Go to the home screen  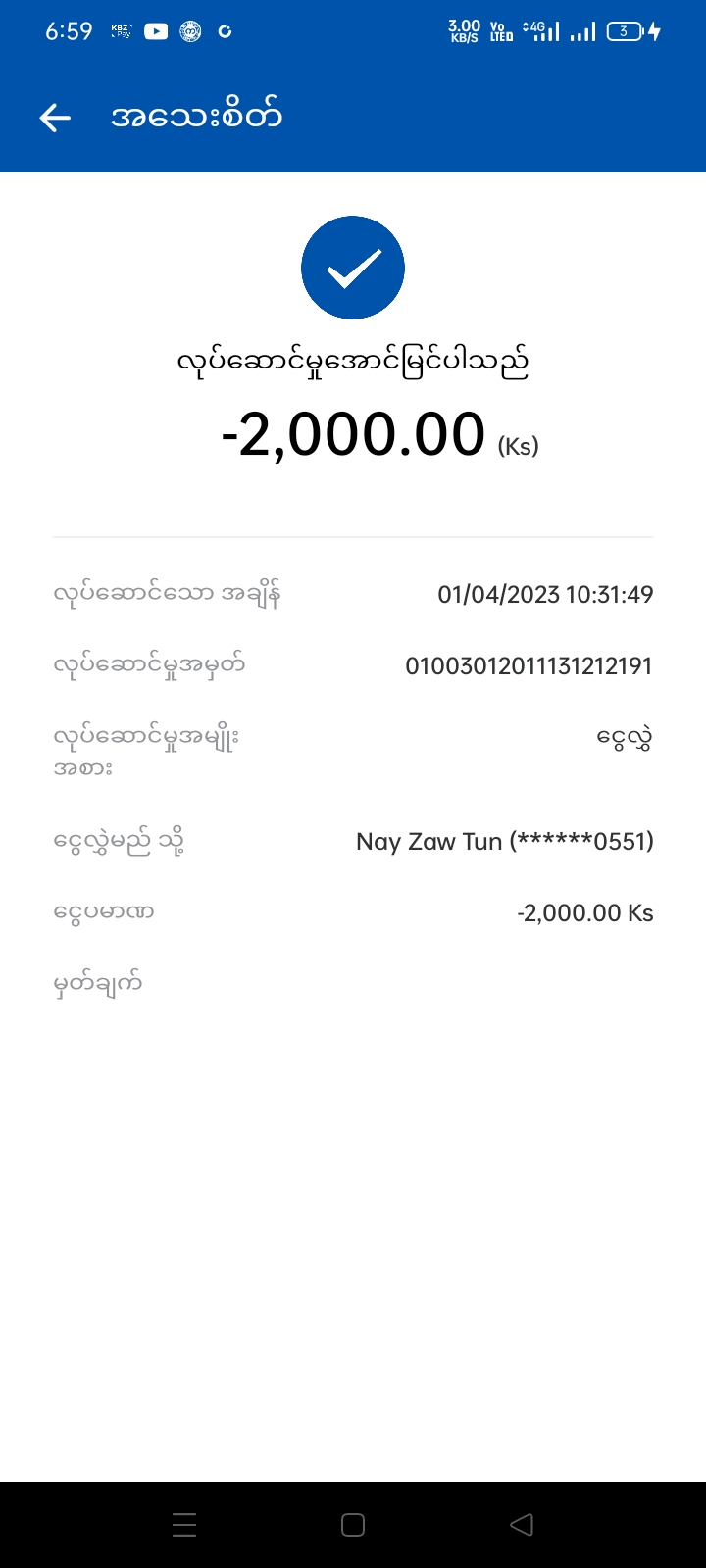[353, 1524]
